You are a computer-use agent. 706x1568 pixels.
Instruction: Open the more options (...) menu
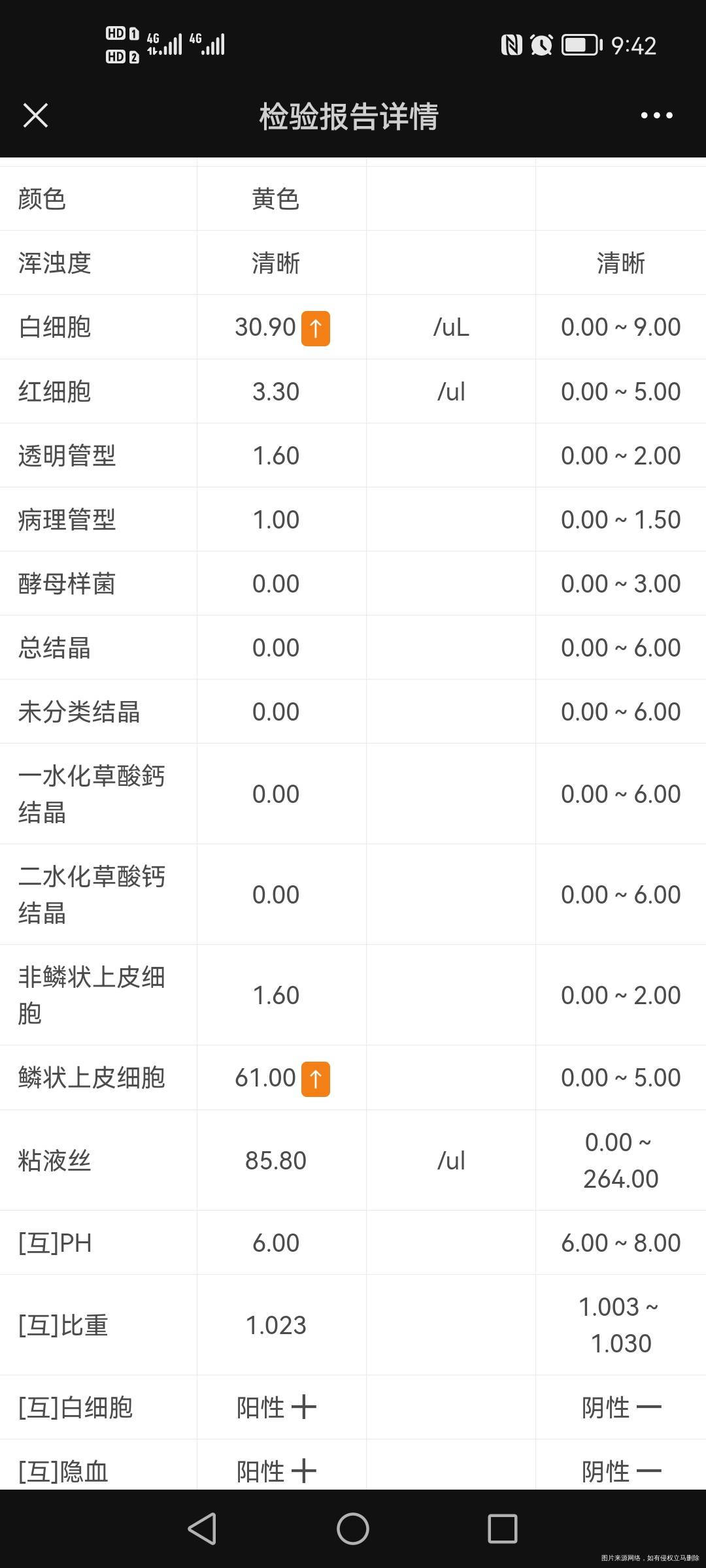[x=656, y=116]
